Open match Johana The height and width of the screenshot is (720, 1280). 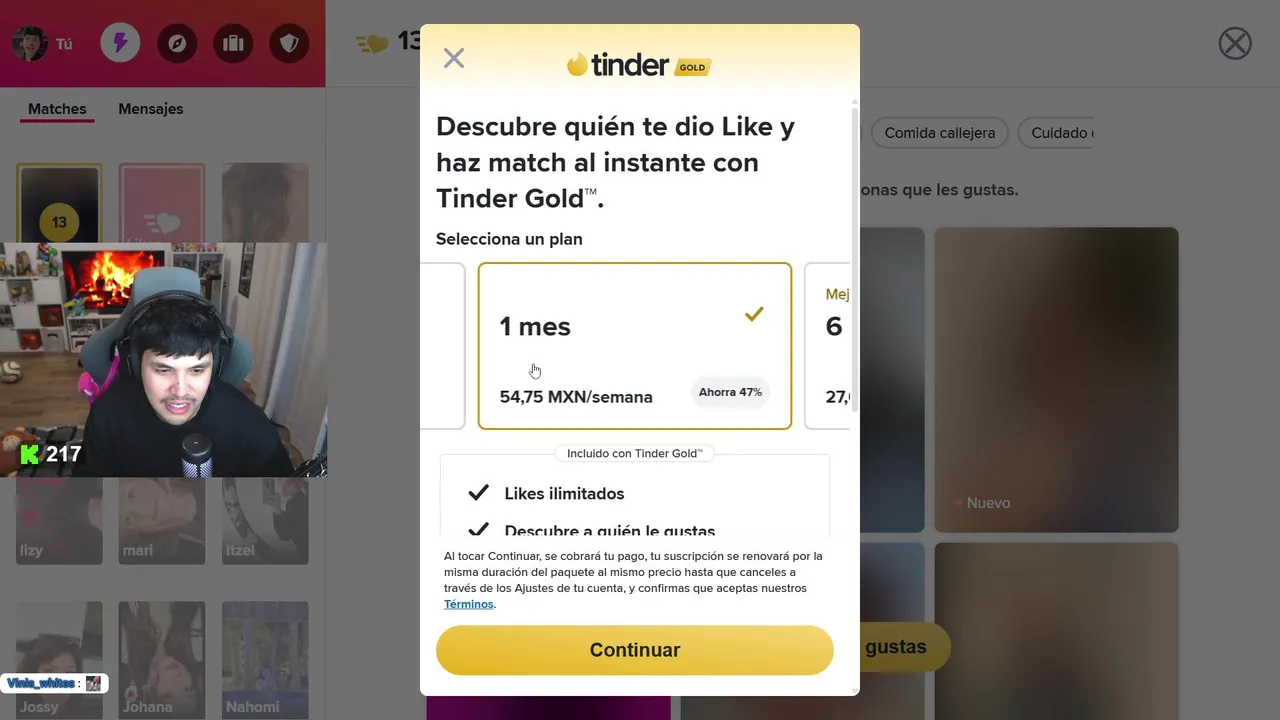(x=161, y=658)
